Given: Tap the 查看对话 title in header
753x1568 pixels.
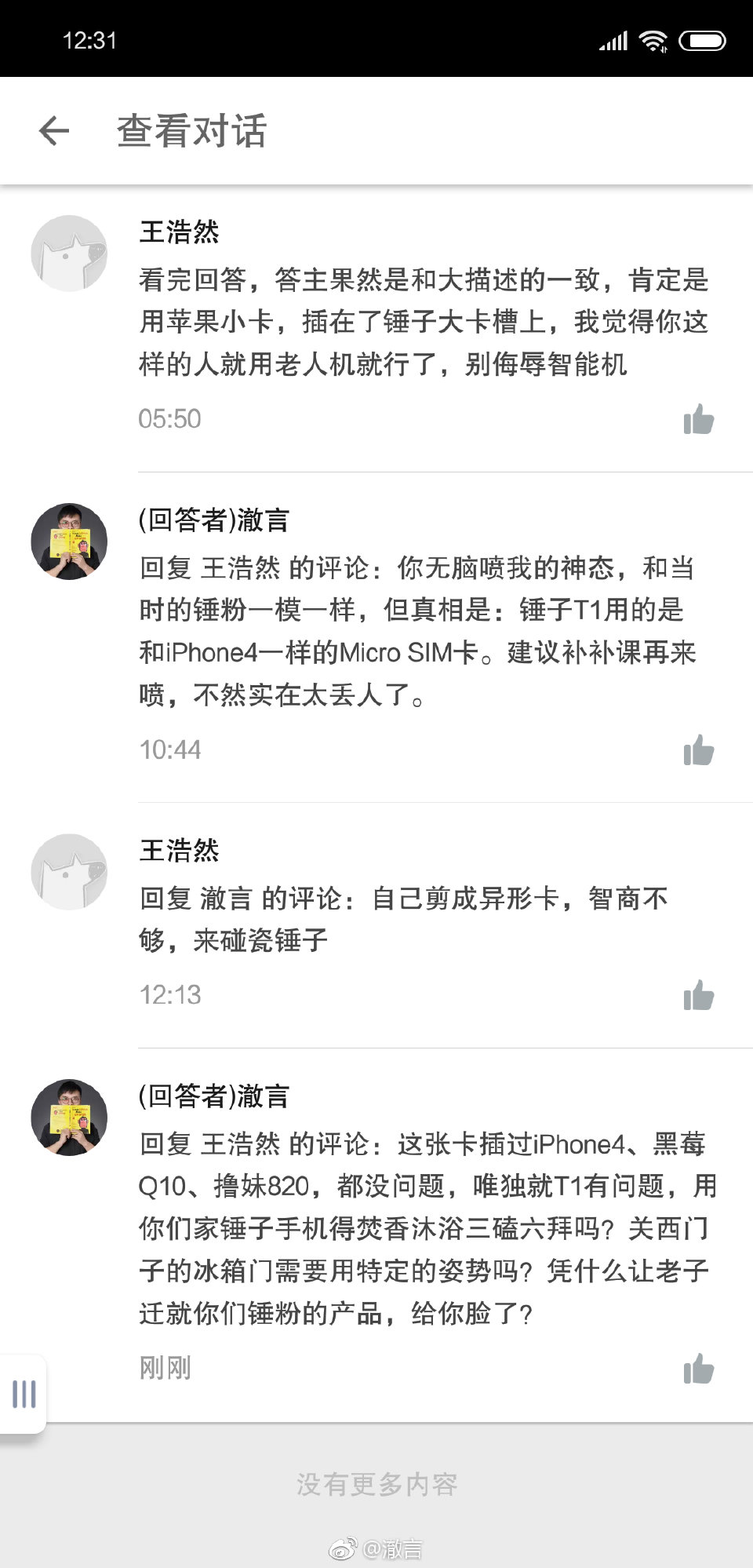Looking at the screenshot, I should (192, 130).
